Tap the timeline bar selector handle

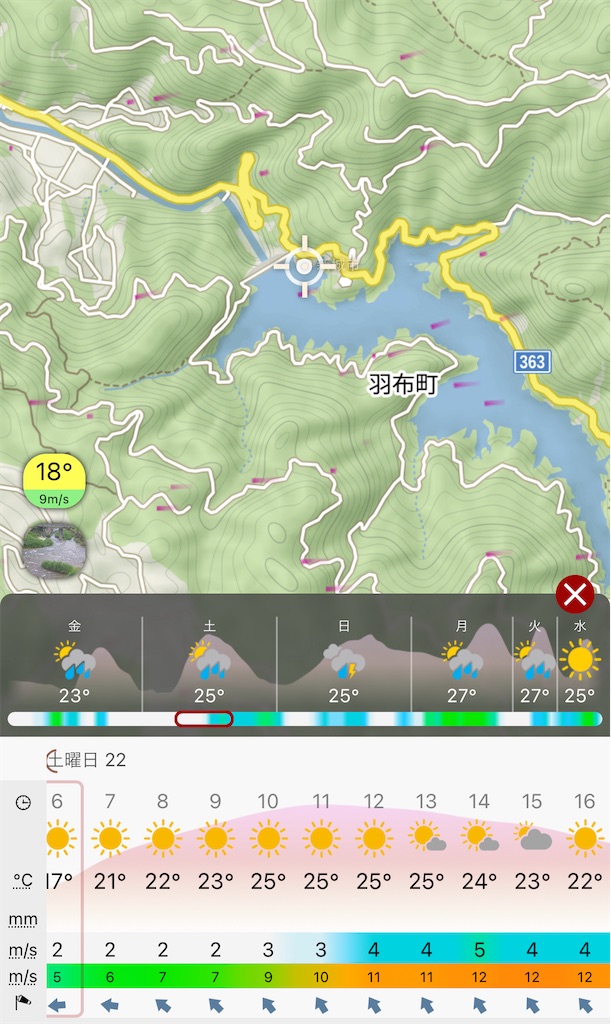click(204, 719)
